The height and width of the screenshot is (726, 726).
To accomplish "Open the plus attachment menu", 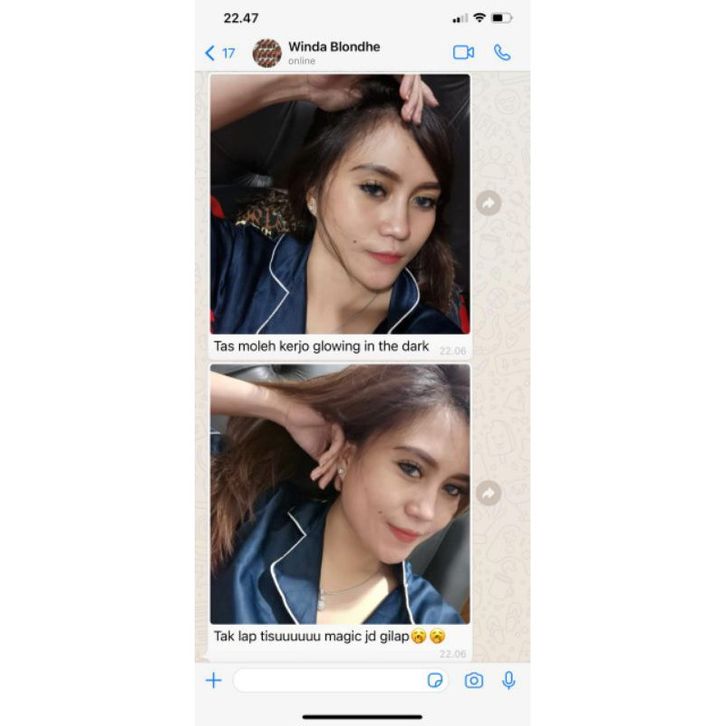I will tap(213, 680).
